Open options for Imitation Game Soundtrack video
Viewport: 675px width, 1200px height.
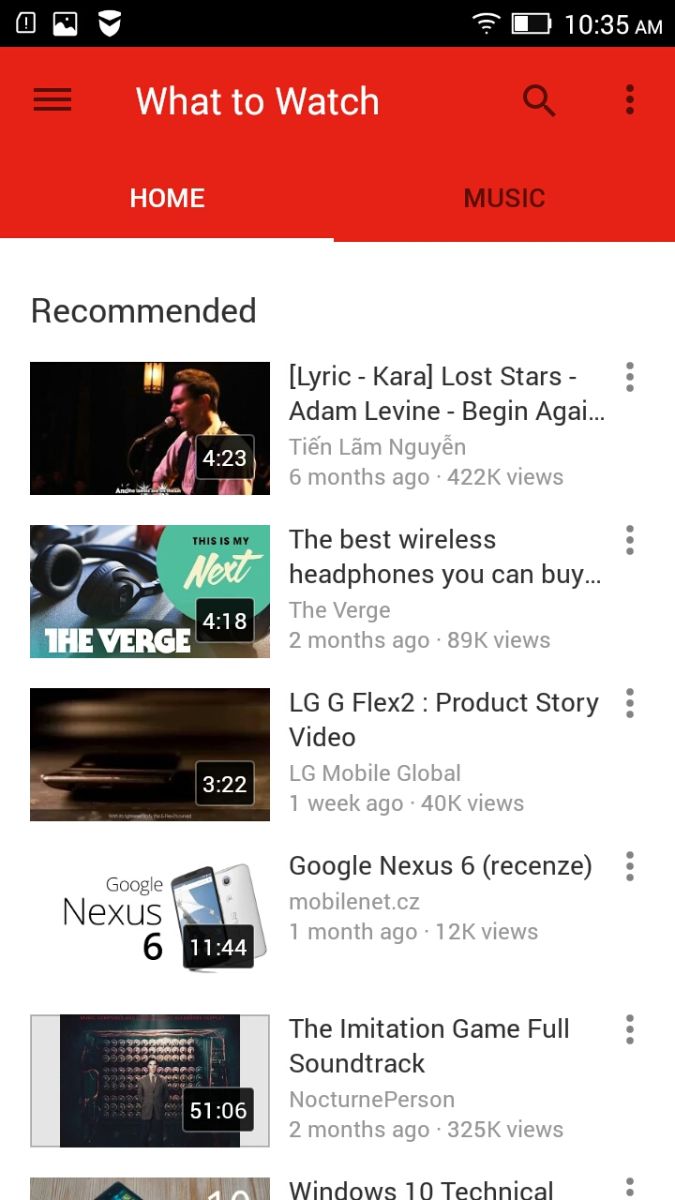pyautogui.click(x=629, y=1030)
